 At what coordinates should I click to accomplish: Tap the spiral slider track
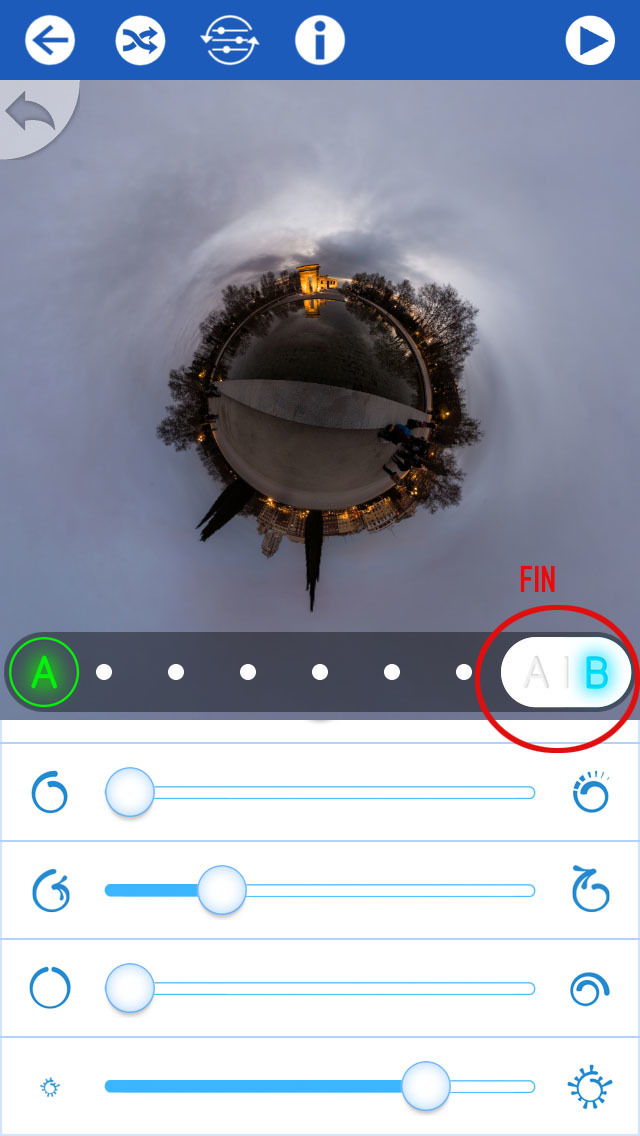click(x=320, y=988)
